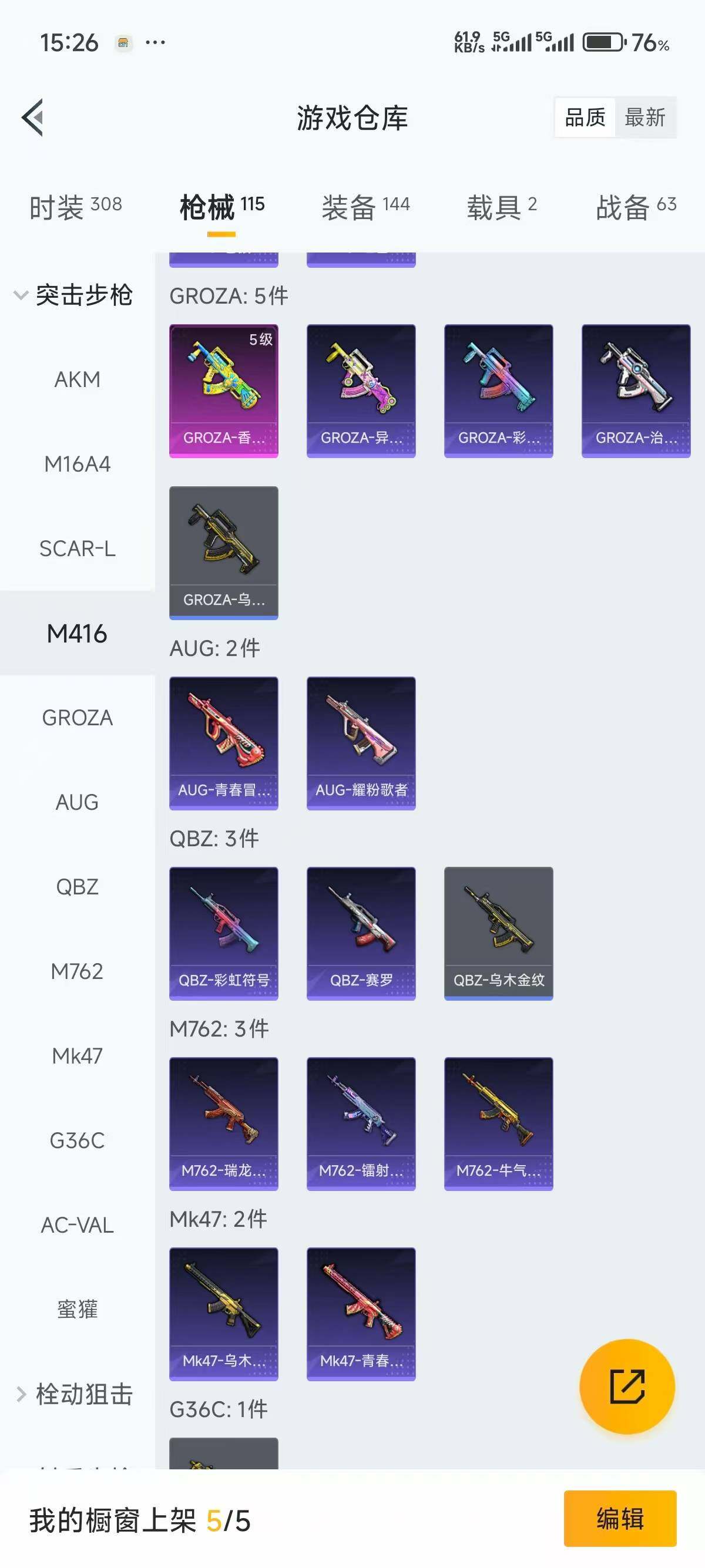View the AUG-耀粉歌者 skin
Screen dimensions: 705x1568
(361, 743)
